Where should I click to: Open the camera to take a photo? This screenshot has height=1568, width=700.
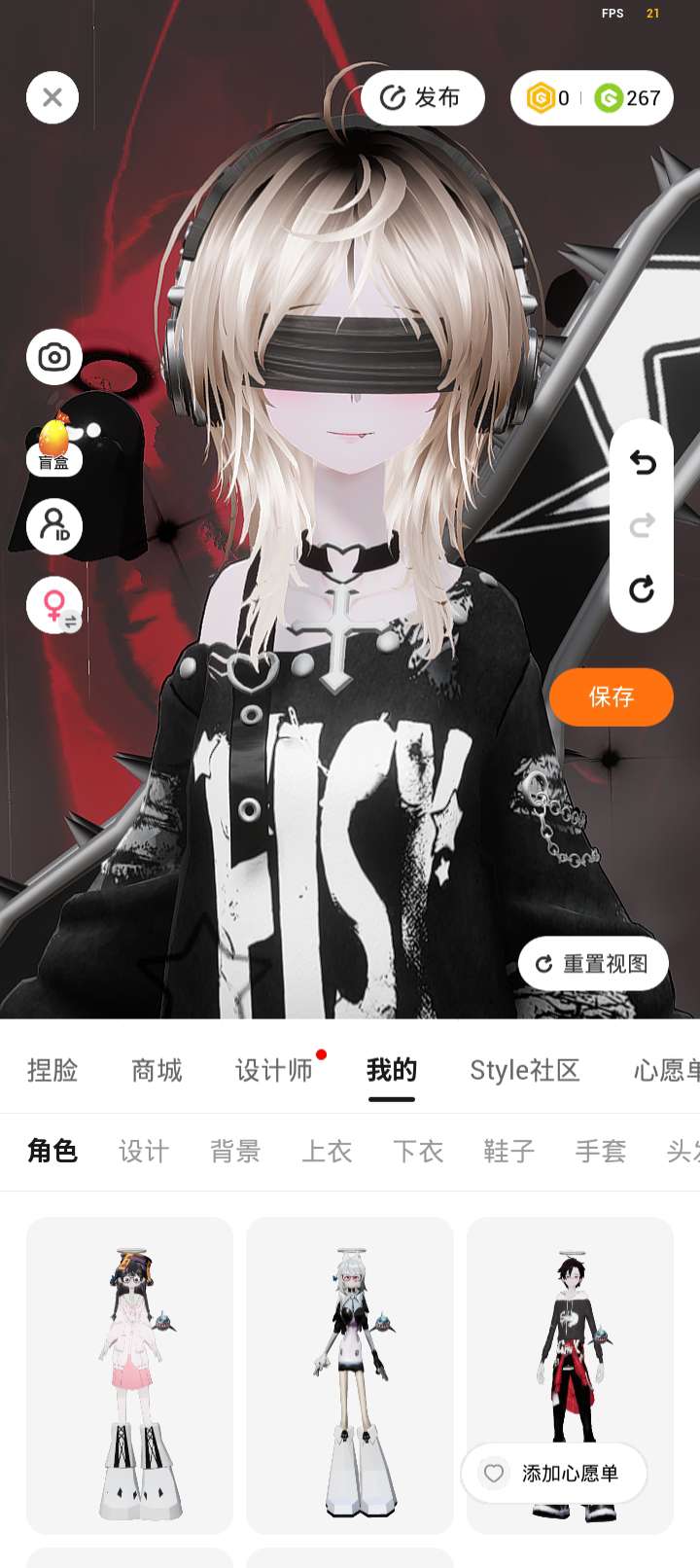(x=54, y=358)
